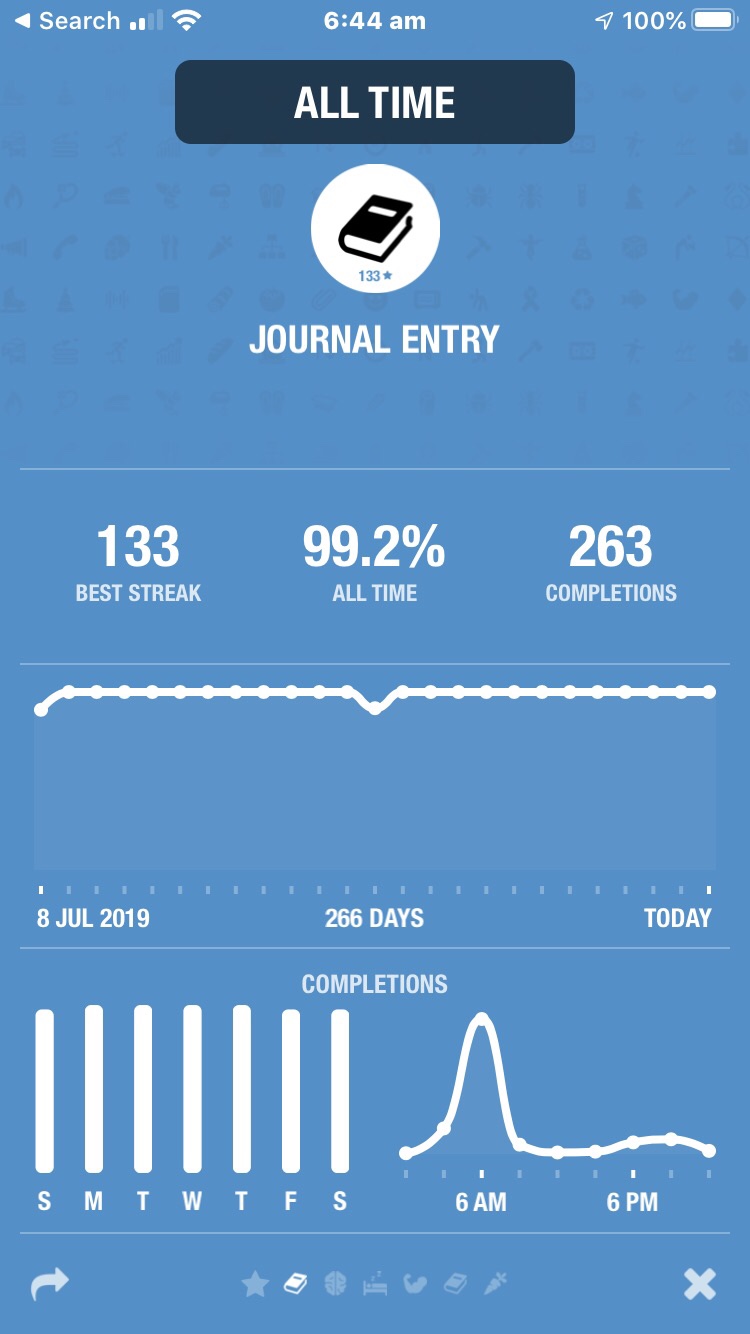
Task: Tap the Journal Entry book icon
Action: point(375,228)
